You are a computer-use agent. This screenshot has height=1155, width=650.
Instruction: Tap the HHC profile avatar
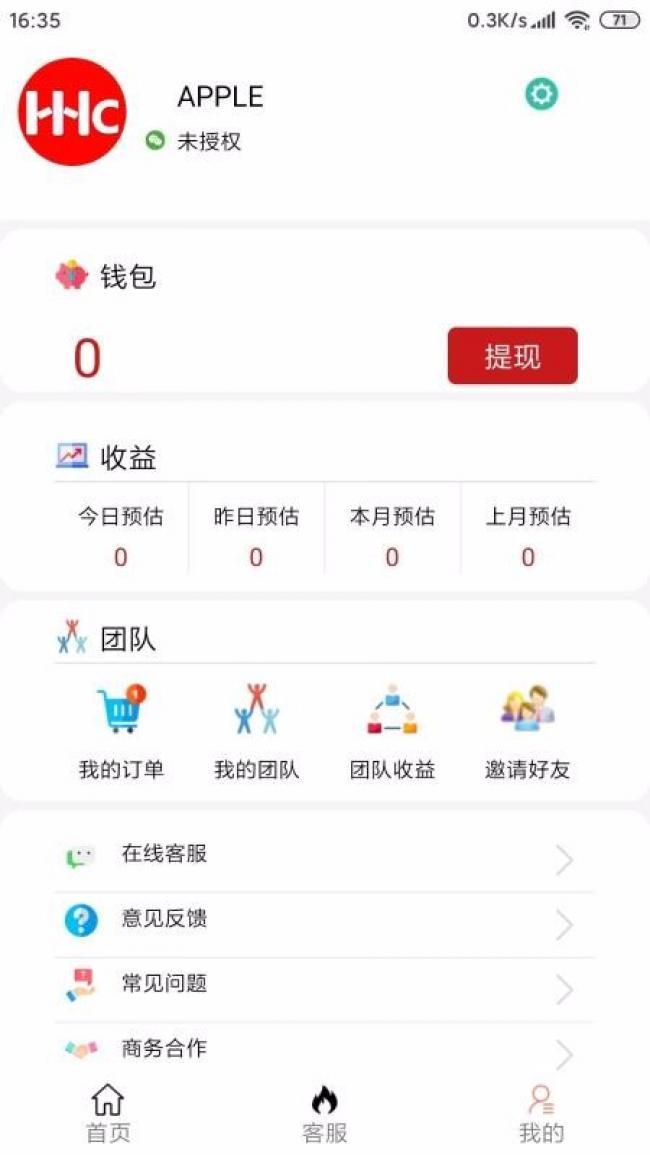tap(72, 112)
